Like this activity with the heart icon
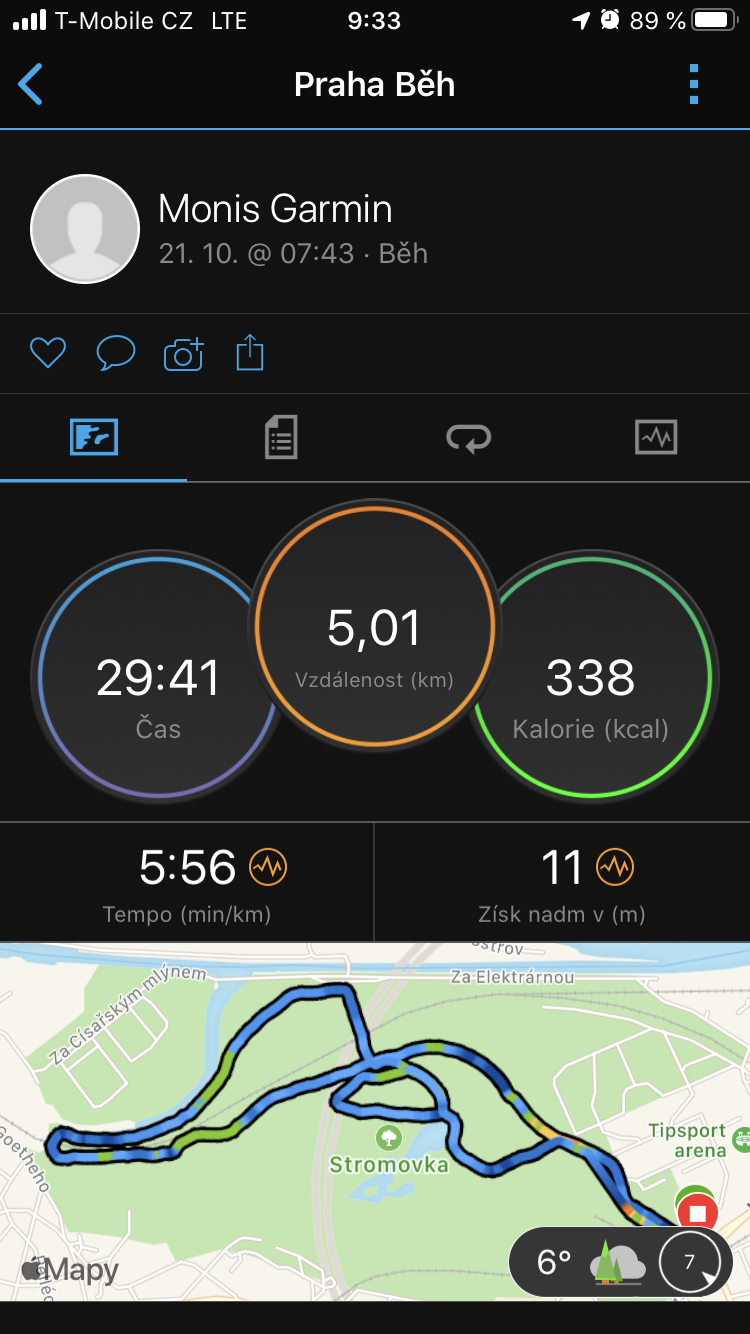Viewport: 750px width, 1334px height. click(47, 353)
